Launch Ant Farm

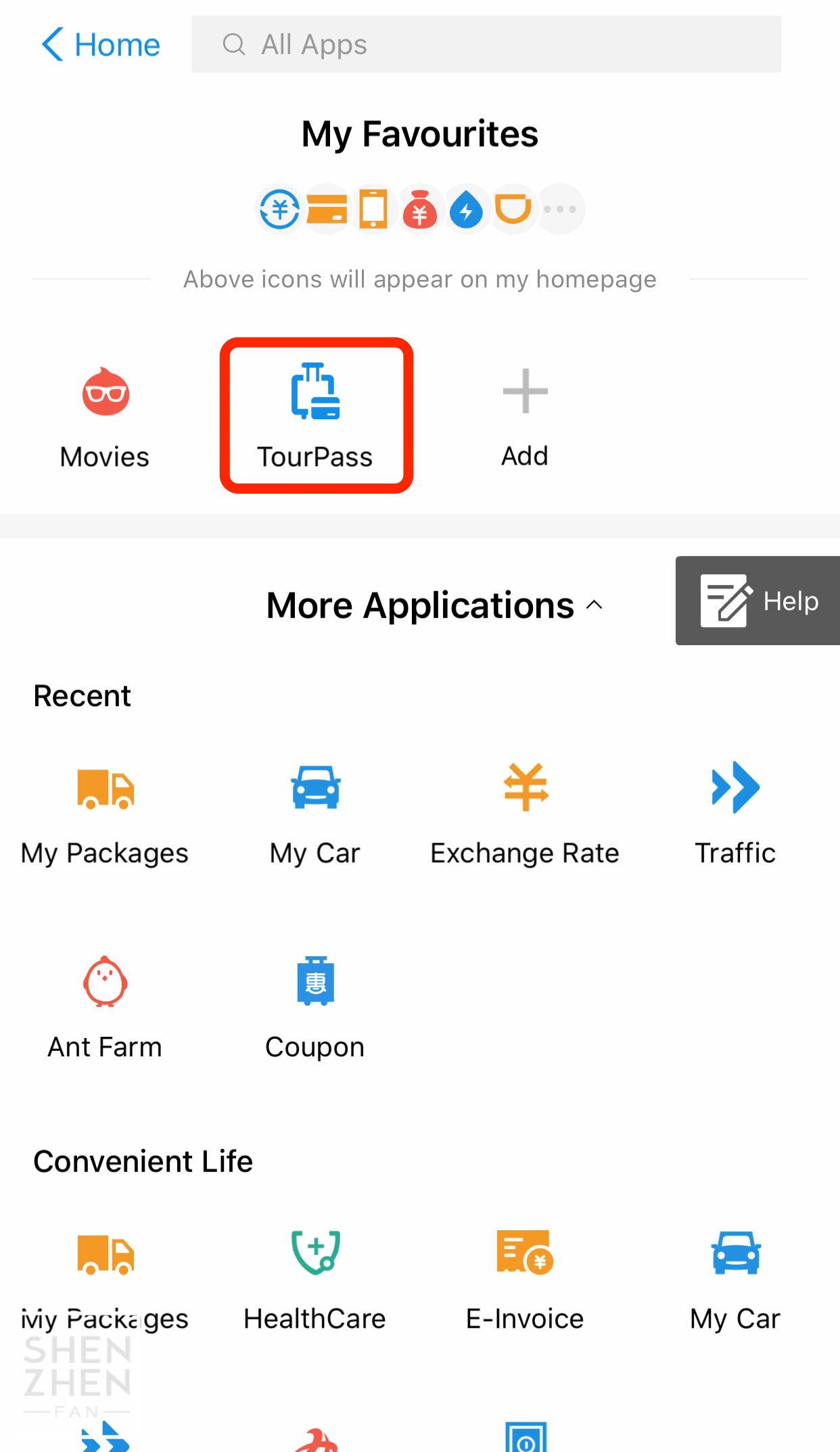pyautogui.click(x=105, y=1008)
